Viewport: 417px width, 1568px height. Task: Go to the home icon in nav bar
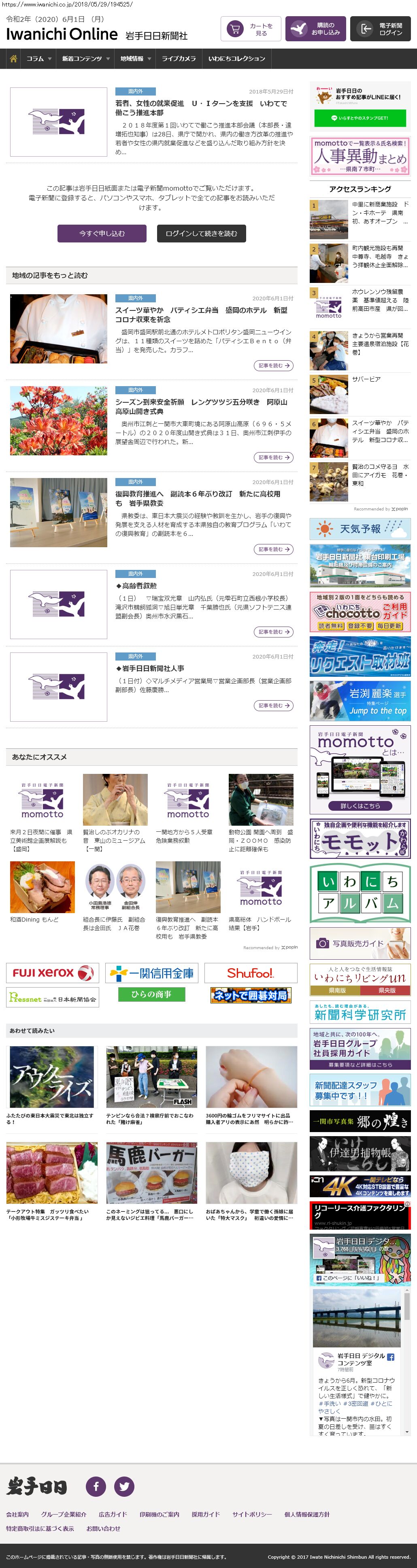(13, 59)
